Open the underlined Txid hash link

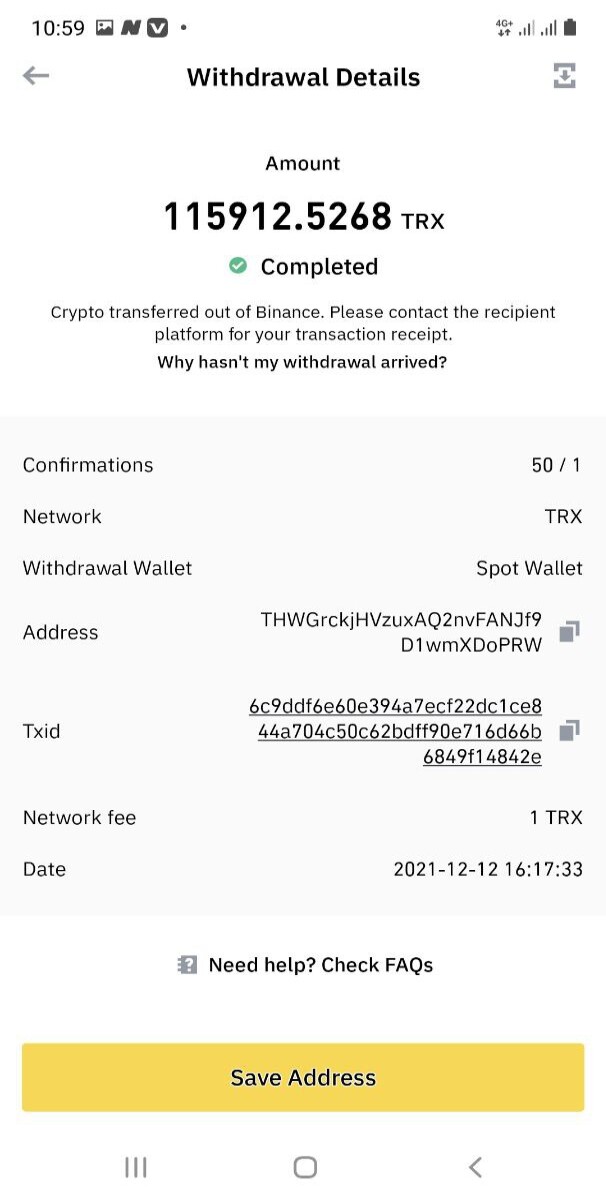[x=396, y=732]
